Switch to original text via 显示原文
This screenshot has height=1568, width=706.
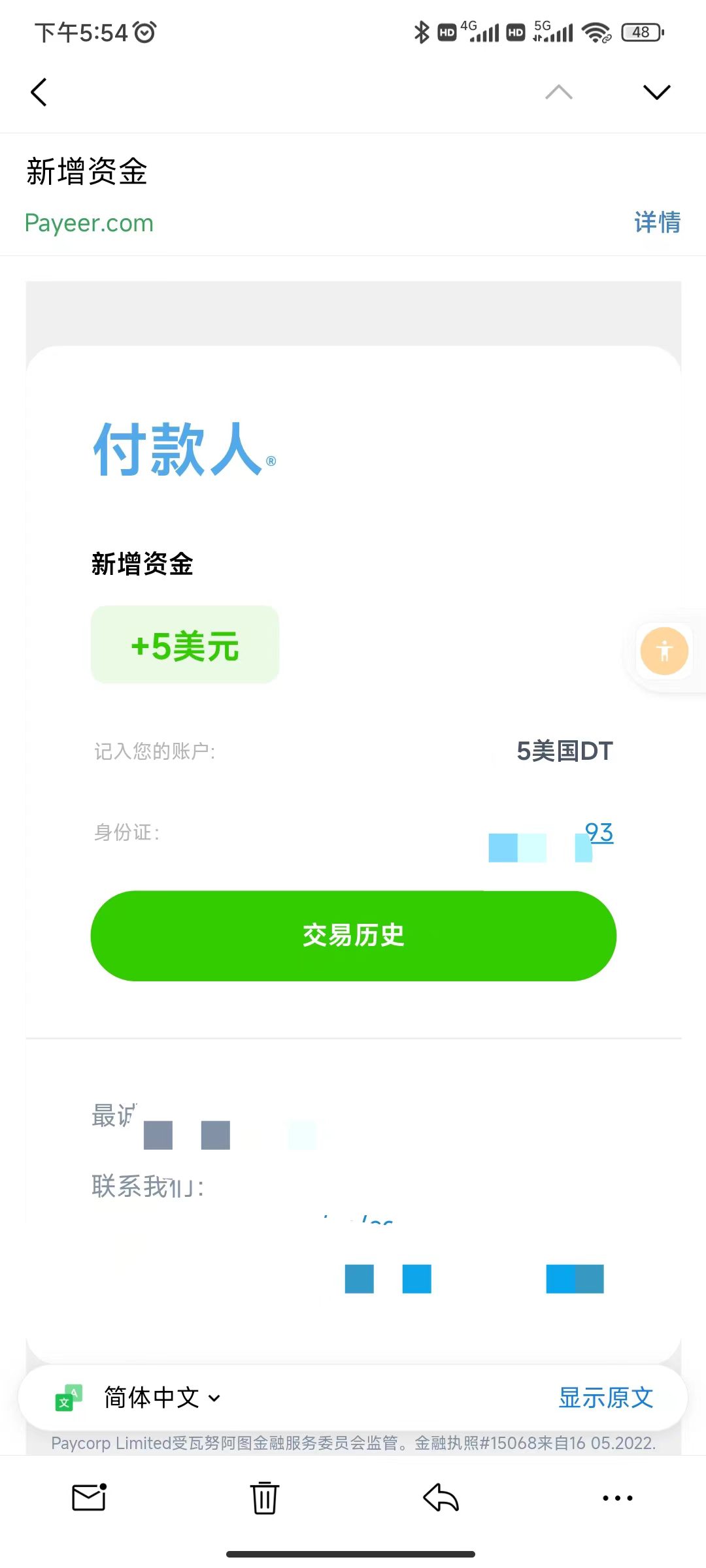605,1397
